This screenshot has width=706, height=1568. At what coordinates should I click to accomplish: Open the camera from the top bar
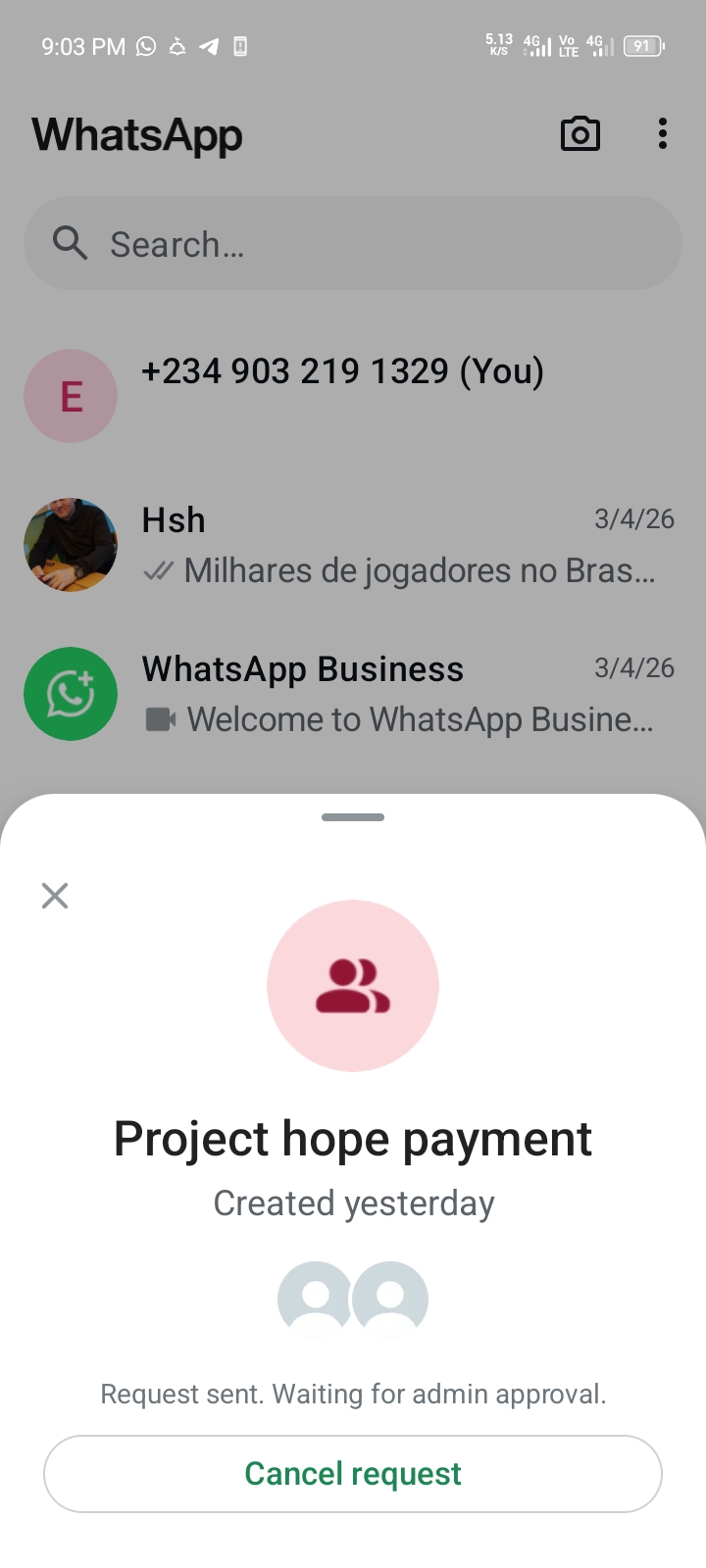tap(580, 134)
